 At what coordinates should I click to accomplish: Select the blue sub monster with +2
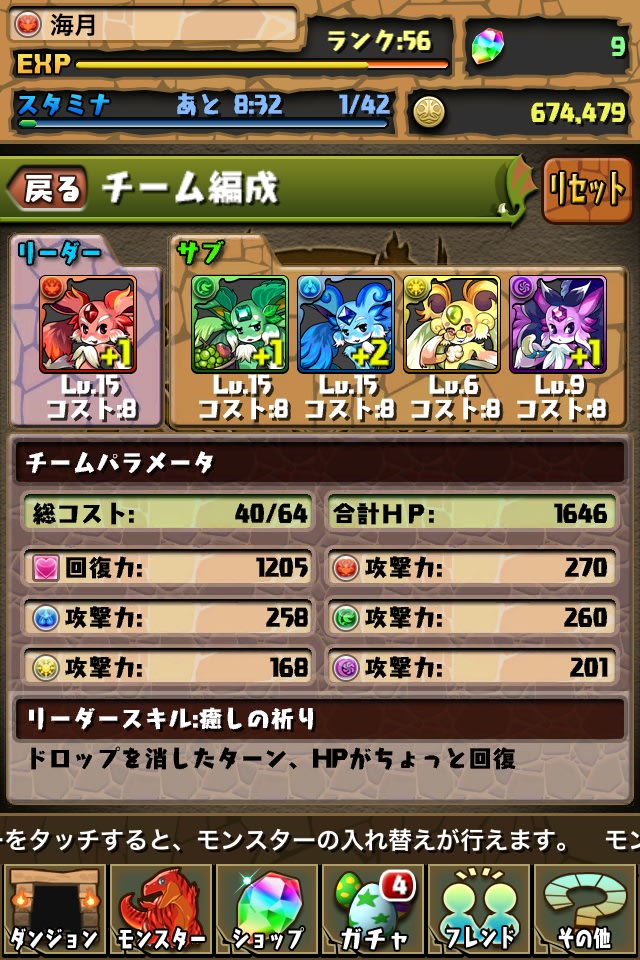(345, 324)
